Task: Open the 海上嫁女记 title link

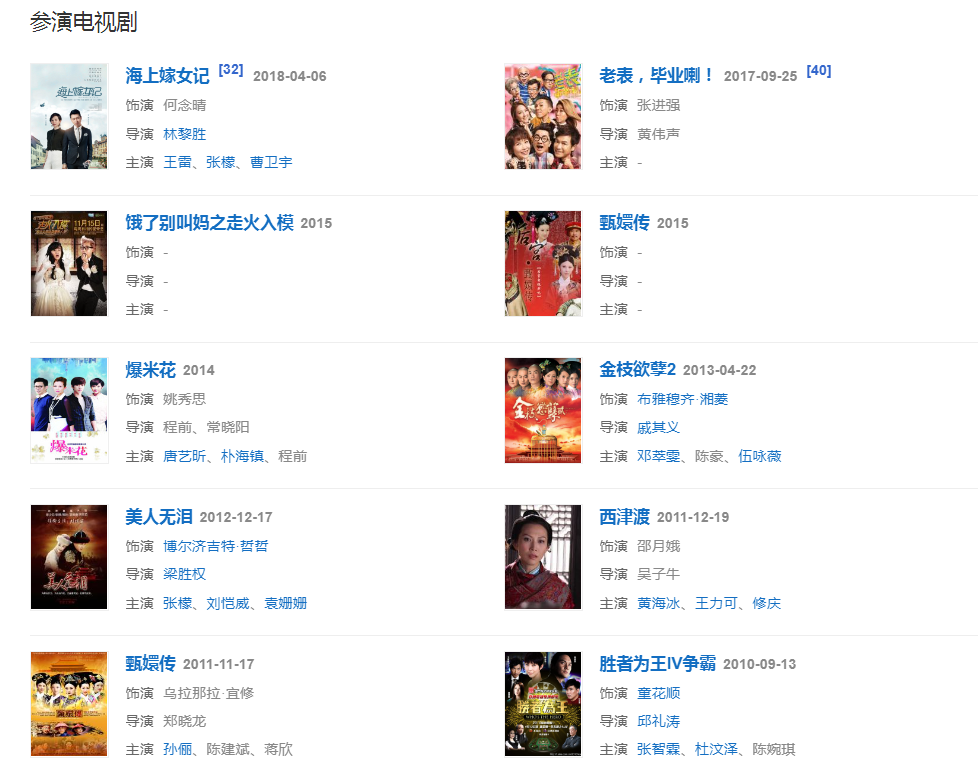Action: (x=167, y=76)
